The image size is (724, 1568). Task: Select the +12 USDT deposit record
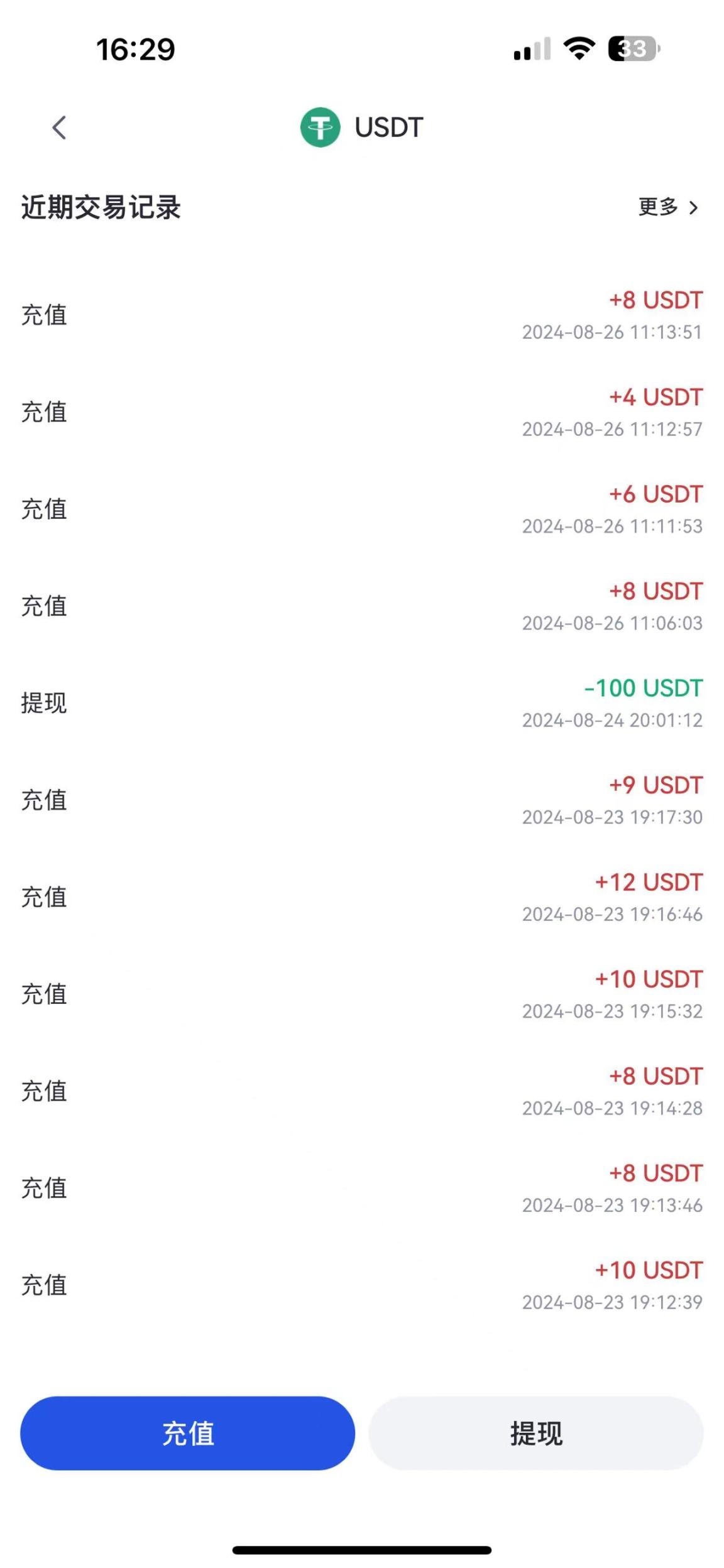(x=362, y=897)
